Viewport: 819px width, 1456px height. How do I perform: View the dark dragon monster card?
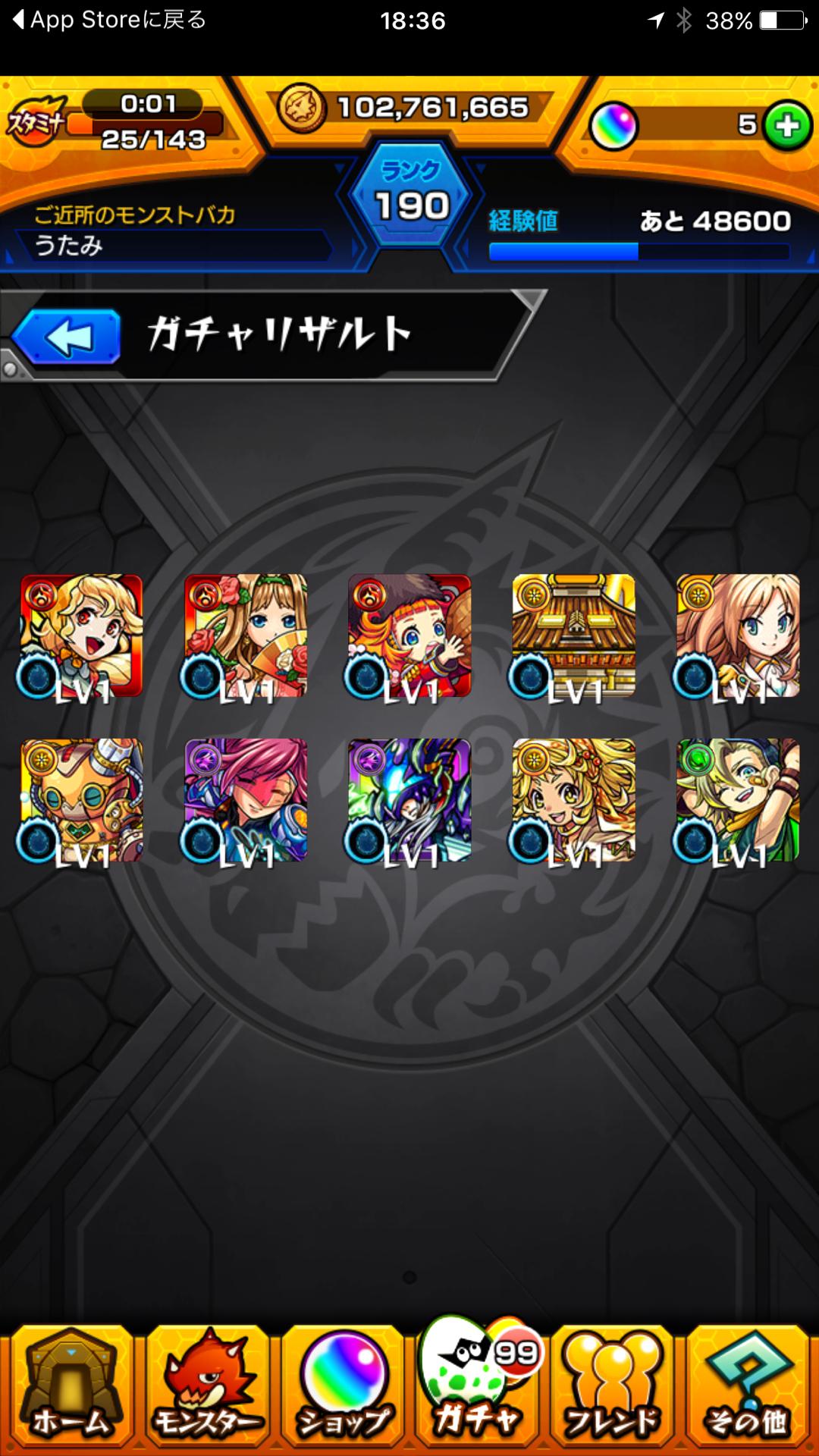[409, 800]
